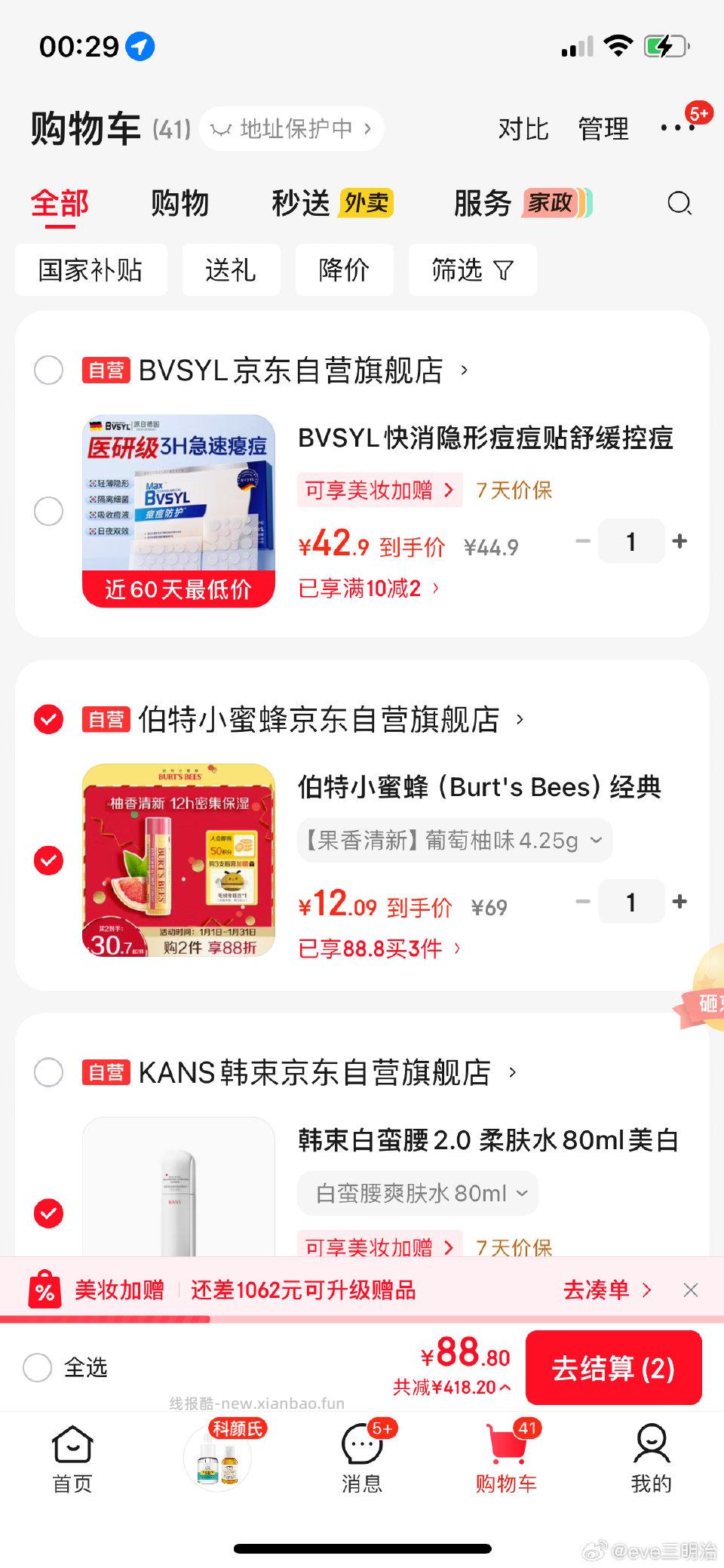Screen dimensions: 724x1568
Task: Select the BVSYL store checkbox
Action: (x=49, y=370)
